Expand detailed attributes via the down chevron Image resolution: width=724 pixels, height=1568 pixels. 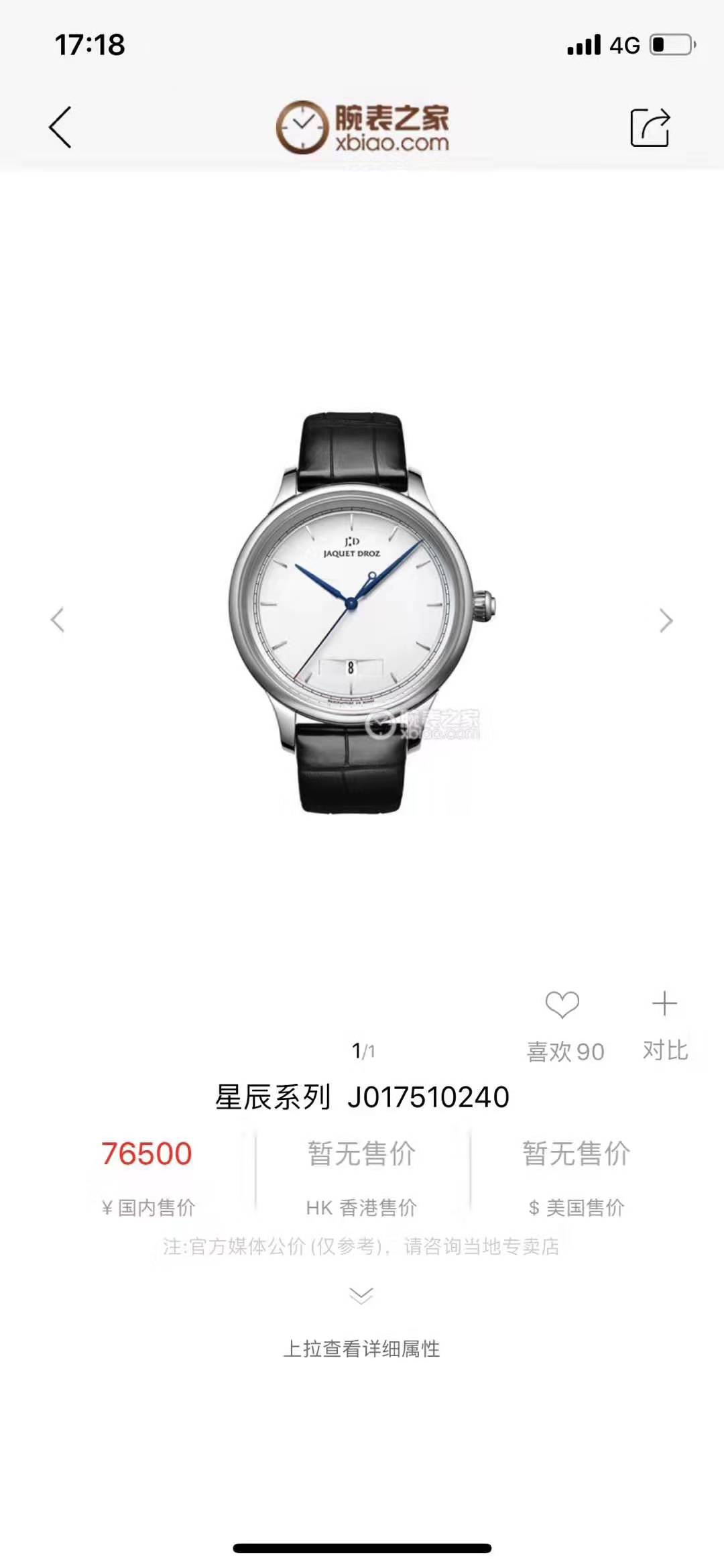tap(361, 1296)
